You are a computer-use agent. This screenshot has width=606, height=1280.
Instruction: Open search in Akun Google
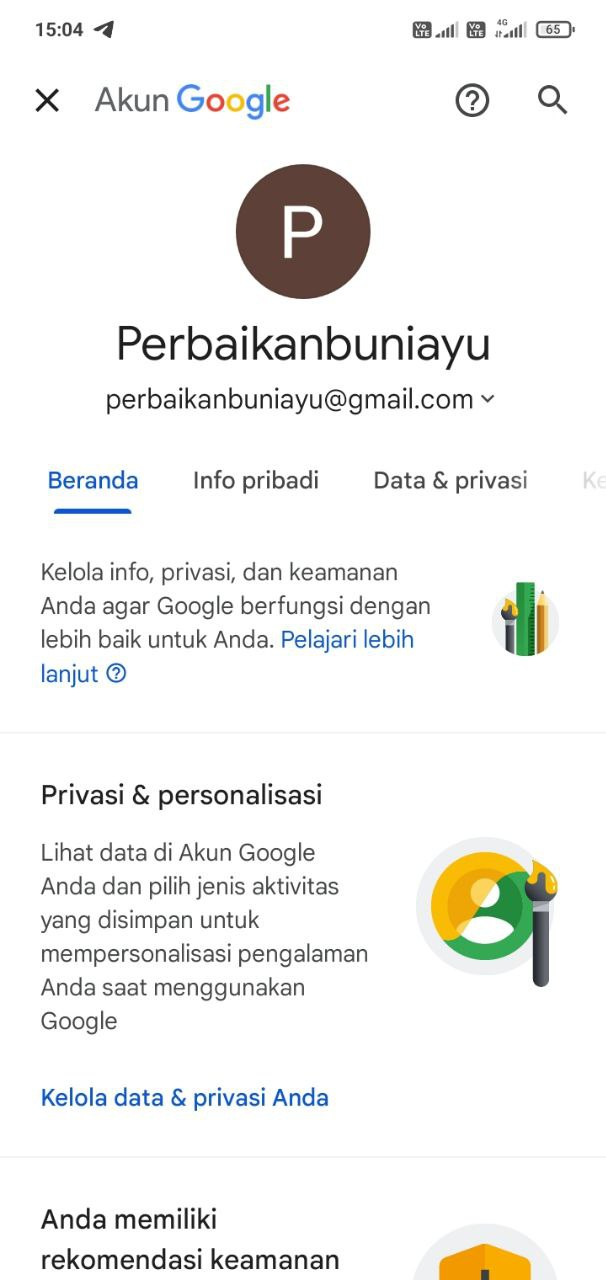[552, 100]
